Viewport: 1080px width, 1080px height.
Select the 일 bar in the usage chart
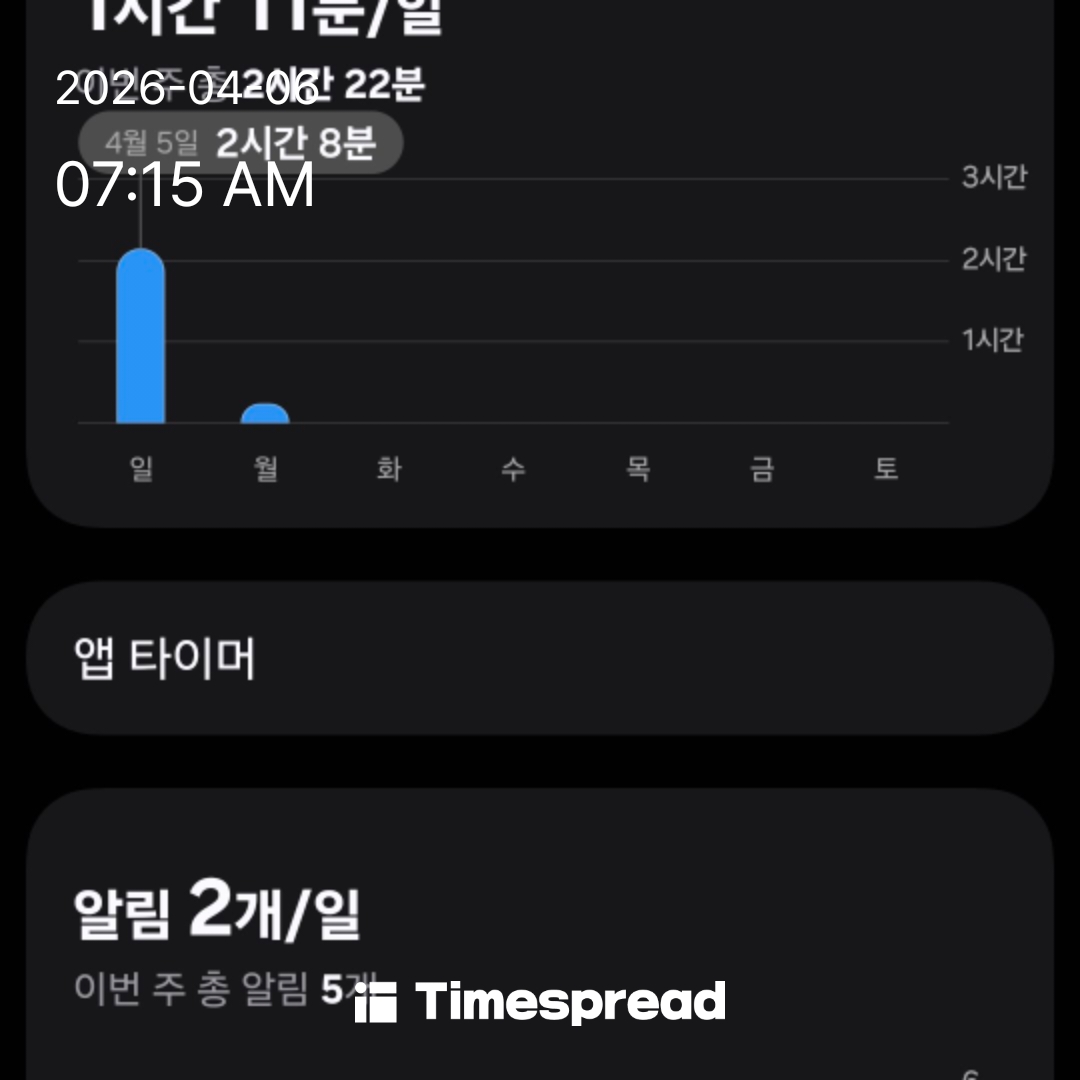[x=140, y=337]
